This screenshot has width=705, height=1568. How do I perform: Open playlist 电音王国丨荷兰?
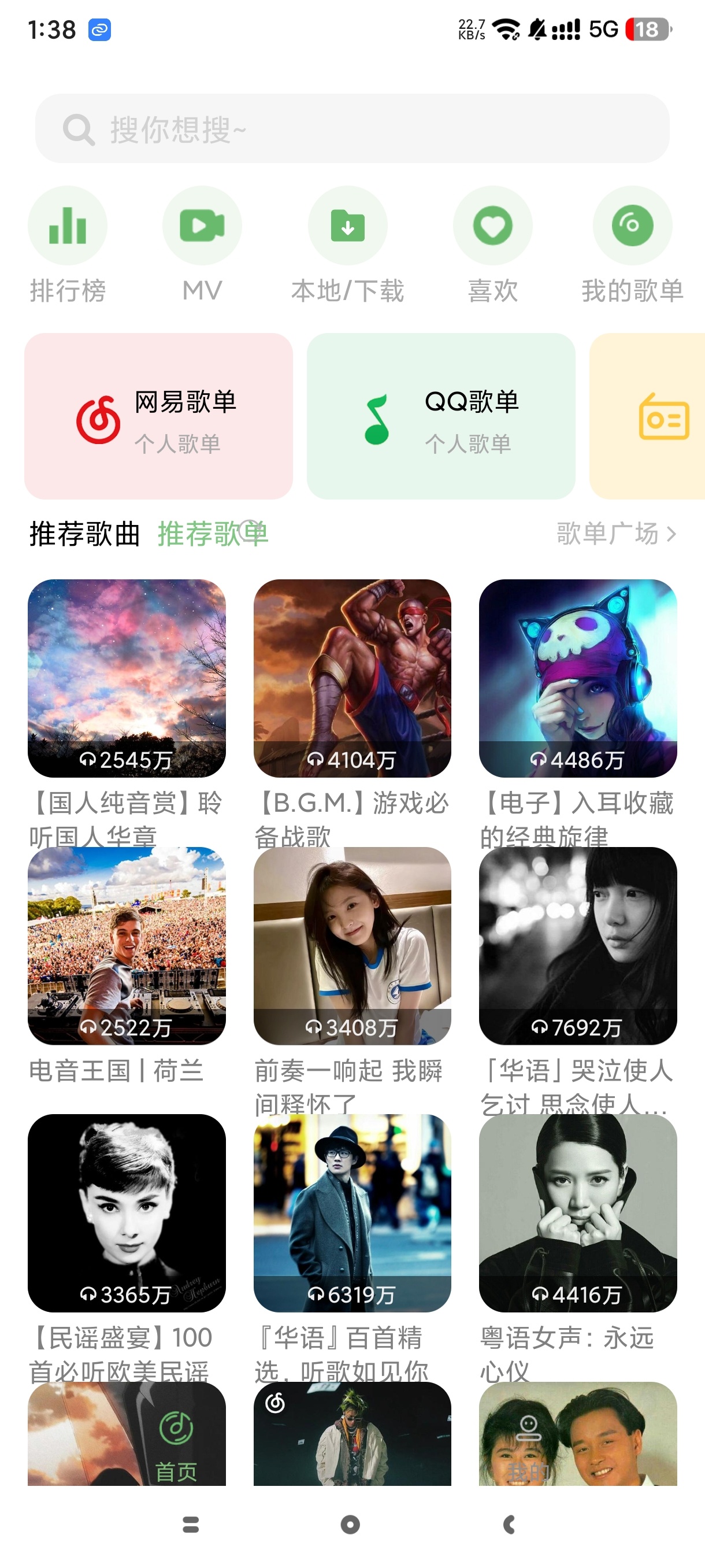coord(127,945)
